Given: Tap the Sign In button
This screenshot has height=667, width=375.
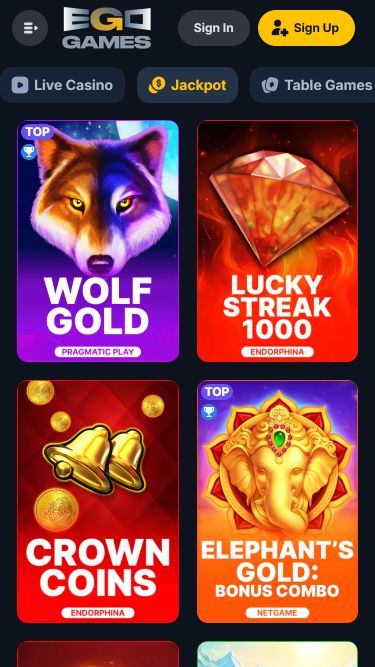Looking at the screenshot, I should [213, 28].
